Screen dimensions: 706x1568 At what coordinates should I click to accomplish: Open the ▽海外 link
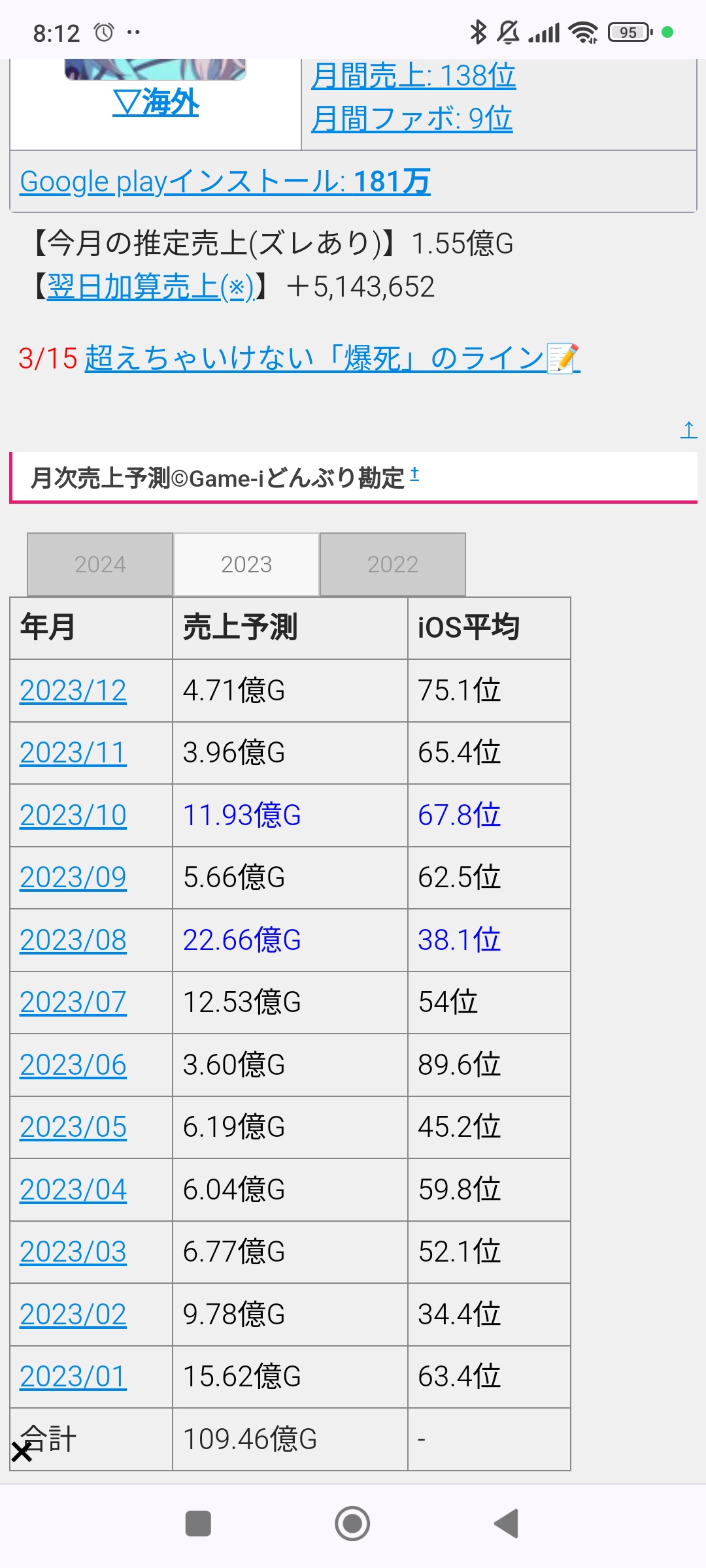coord(156,103)
